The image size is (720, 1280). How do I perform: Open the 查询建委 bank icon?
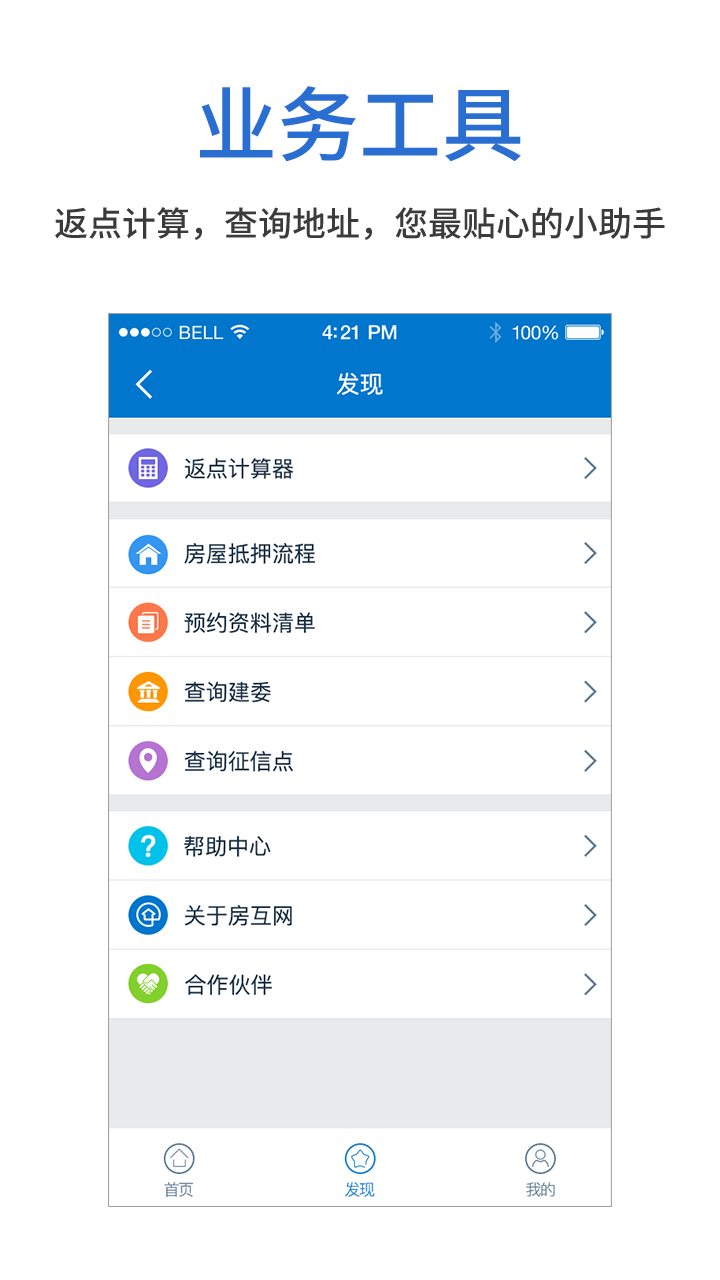pyautogui.click(x=147, y=691)
